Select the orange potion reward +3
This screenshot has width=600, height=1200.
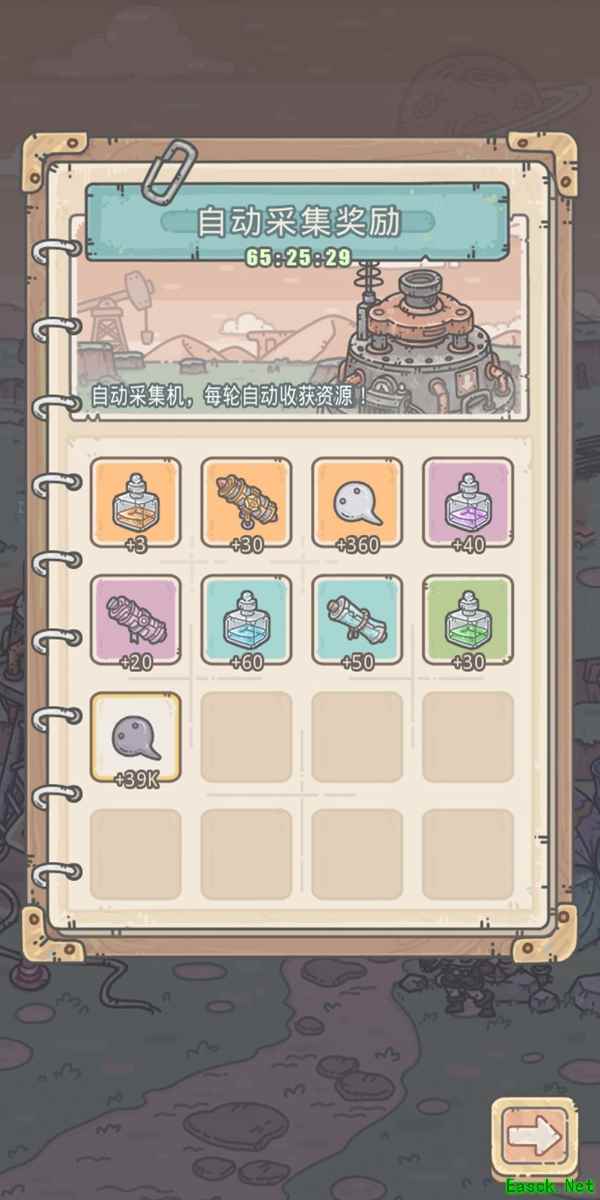[136, 500]
